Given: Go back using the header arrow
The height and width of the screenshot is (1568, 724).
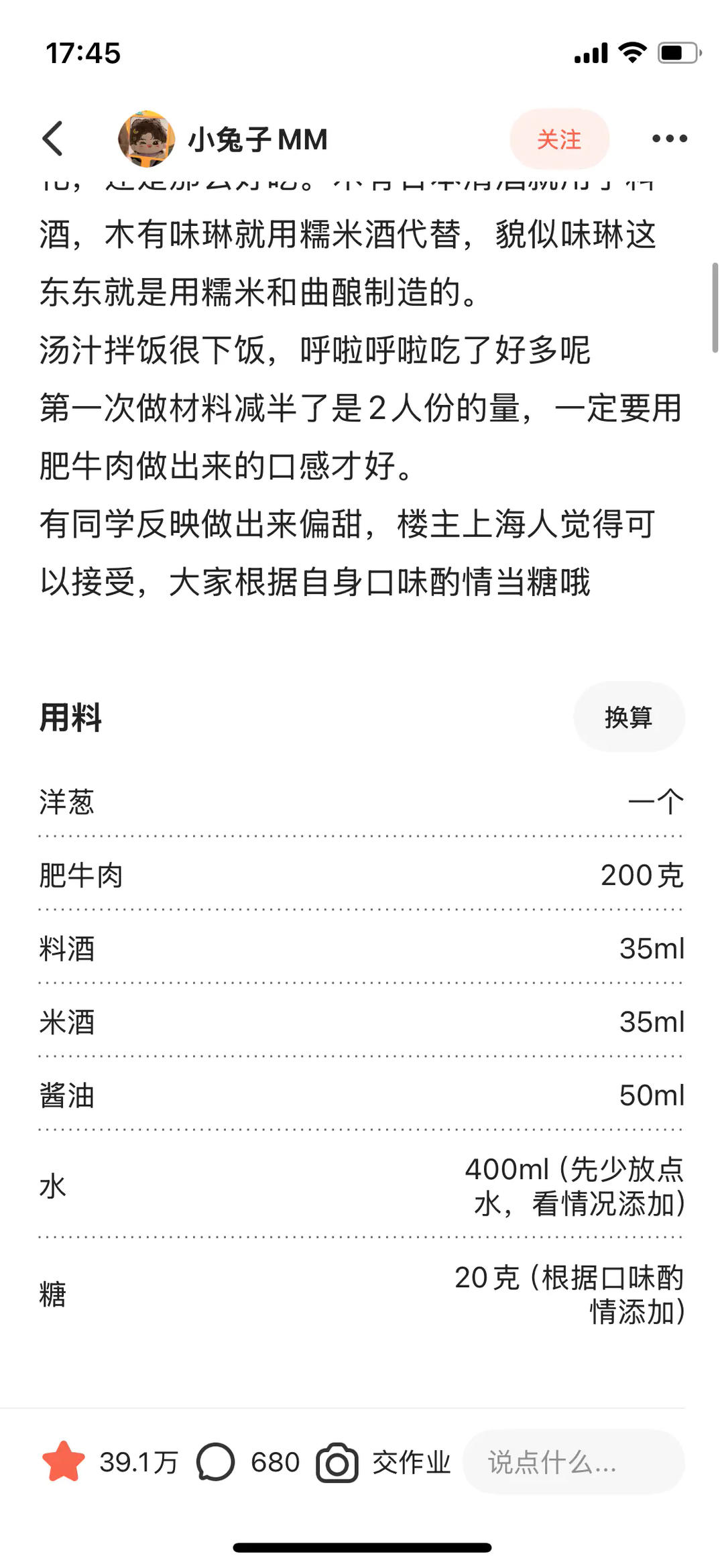Looking at the screenshot, I should tap(53, 139).
